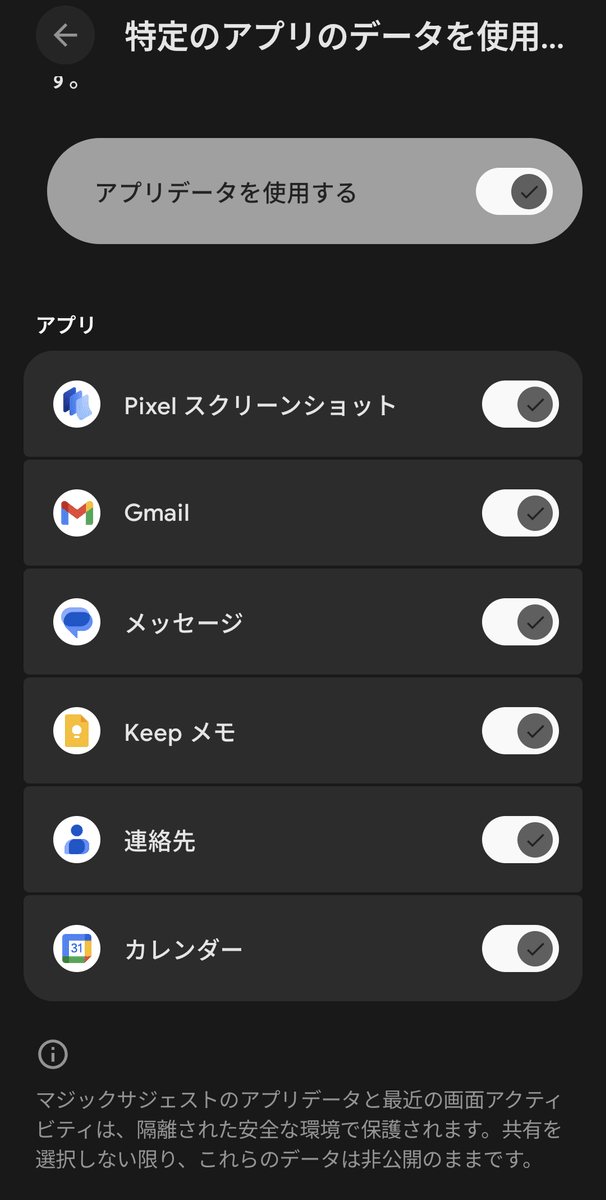Switch off the メッセージ toggle
Viewport: 606px width, 1200px height.
click(520, 622)
